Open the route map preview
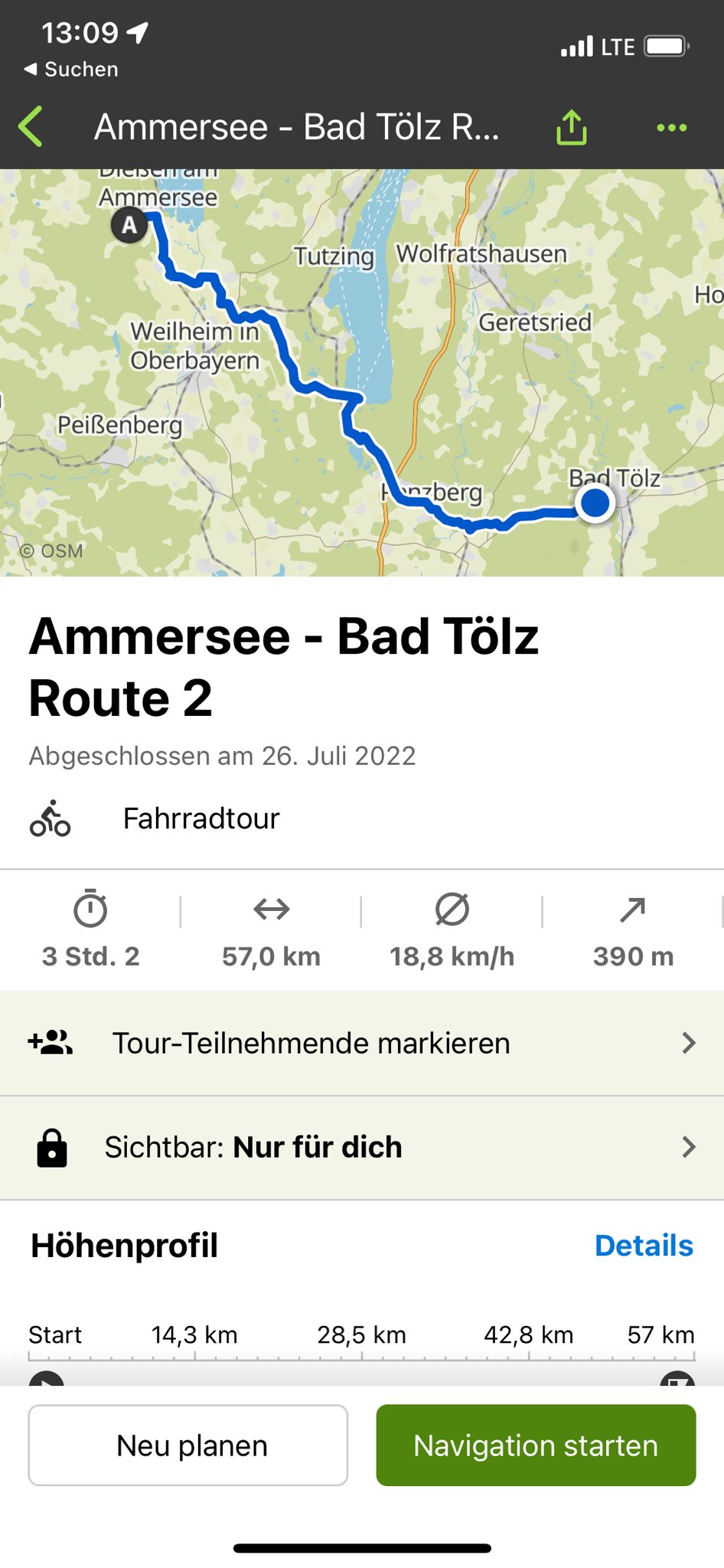 tap(362, 373)
